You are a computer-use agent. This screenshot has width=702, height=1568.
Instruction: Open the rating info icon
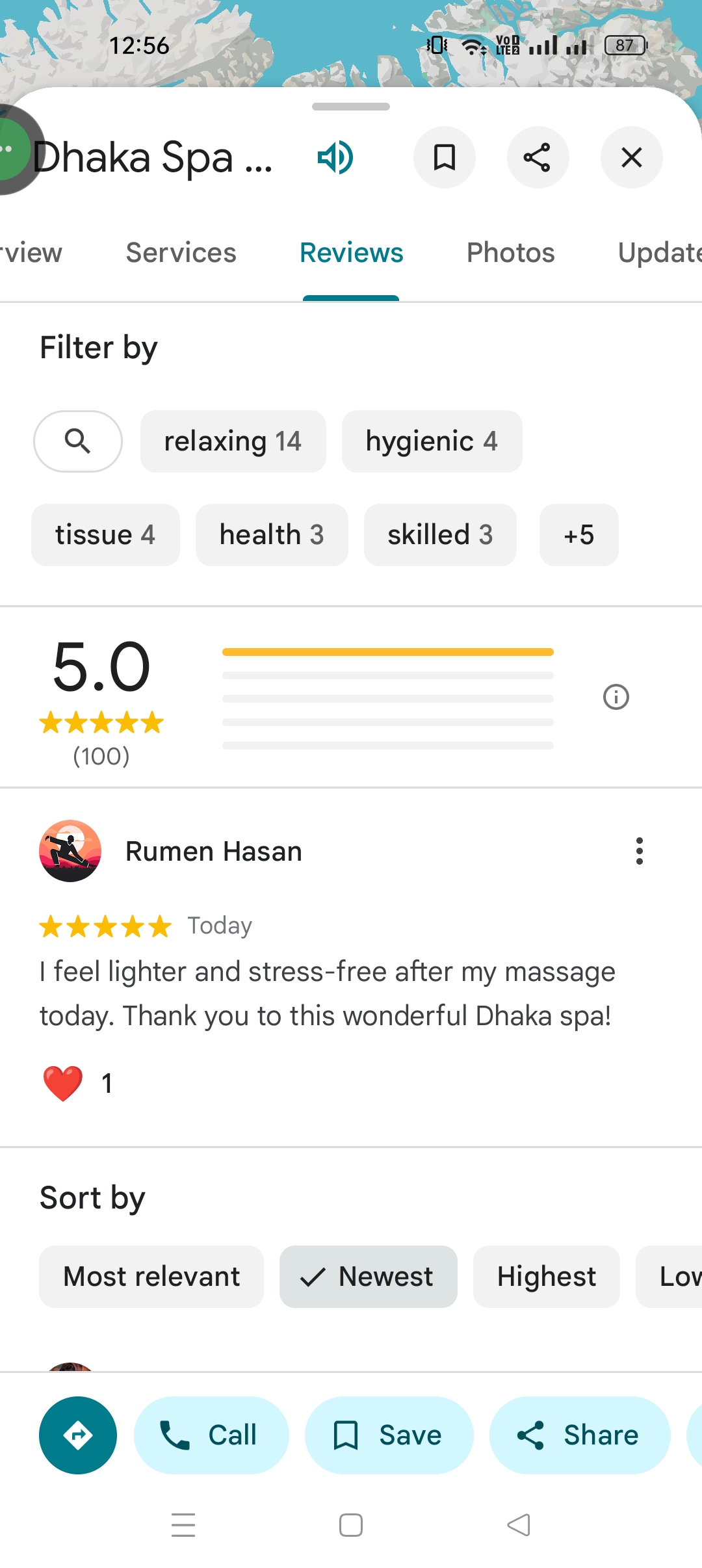tap(616, 697)
